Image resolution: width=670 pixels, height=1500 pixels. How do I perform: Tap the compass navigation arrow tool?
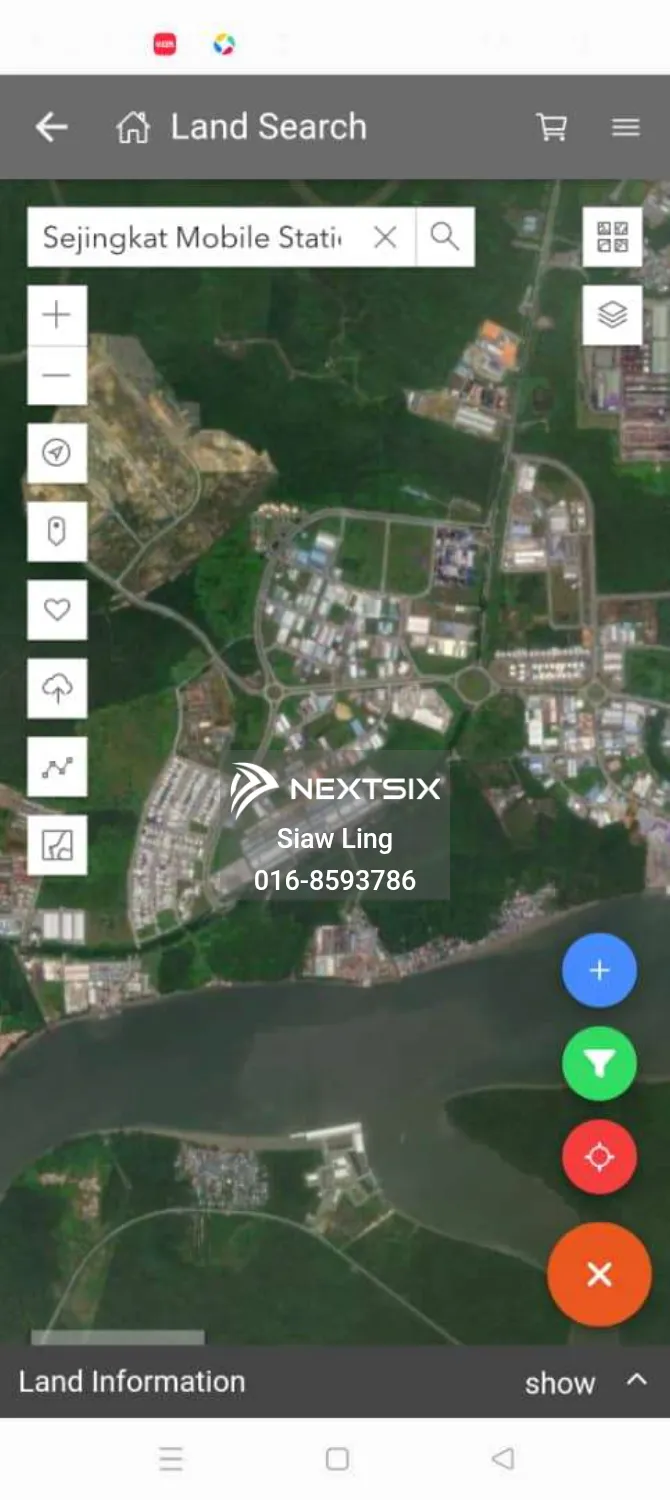pos(57,453)
